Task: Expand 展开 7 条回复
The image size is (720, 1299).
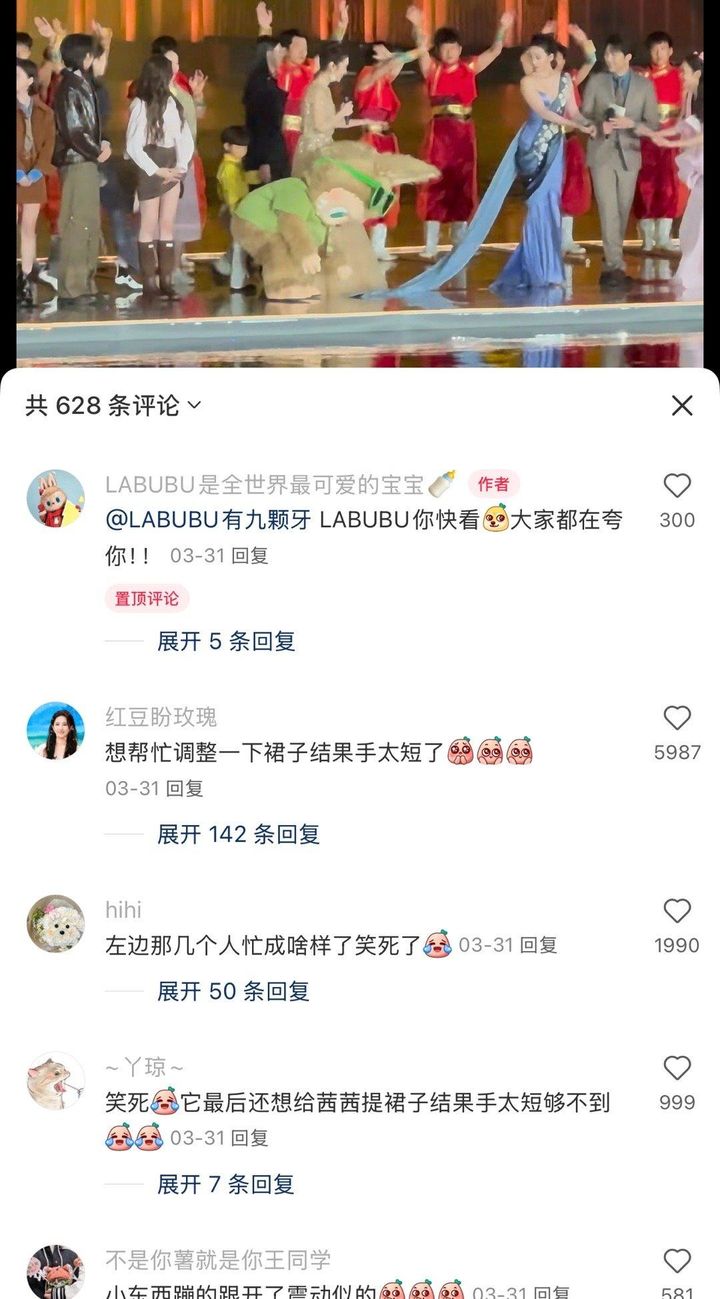Action: coord(226,1184)
